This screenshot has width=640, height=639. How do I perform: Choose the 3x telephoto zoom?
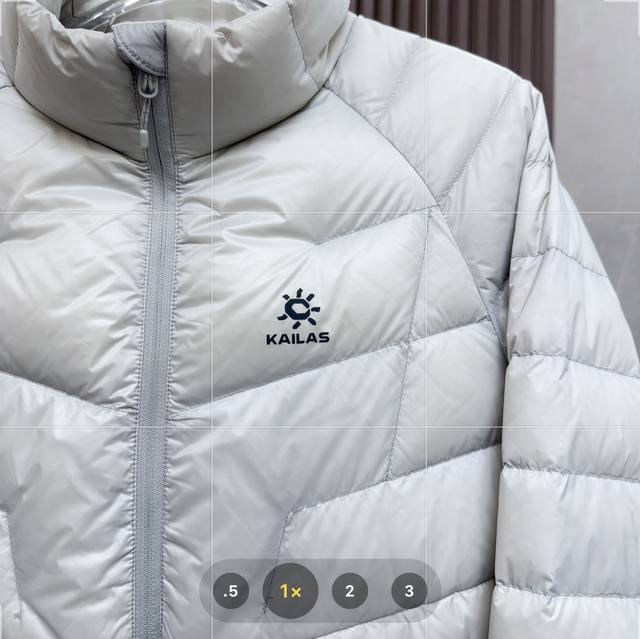tap(408, 591)
